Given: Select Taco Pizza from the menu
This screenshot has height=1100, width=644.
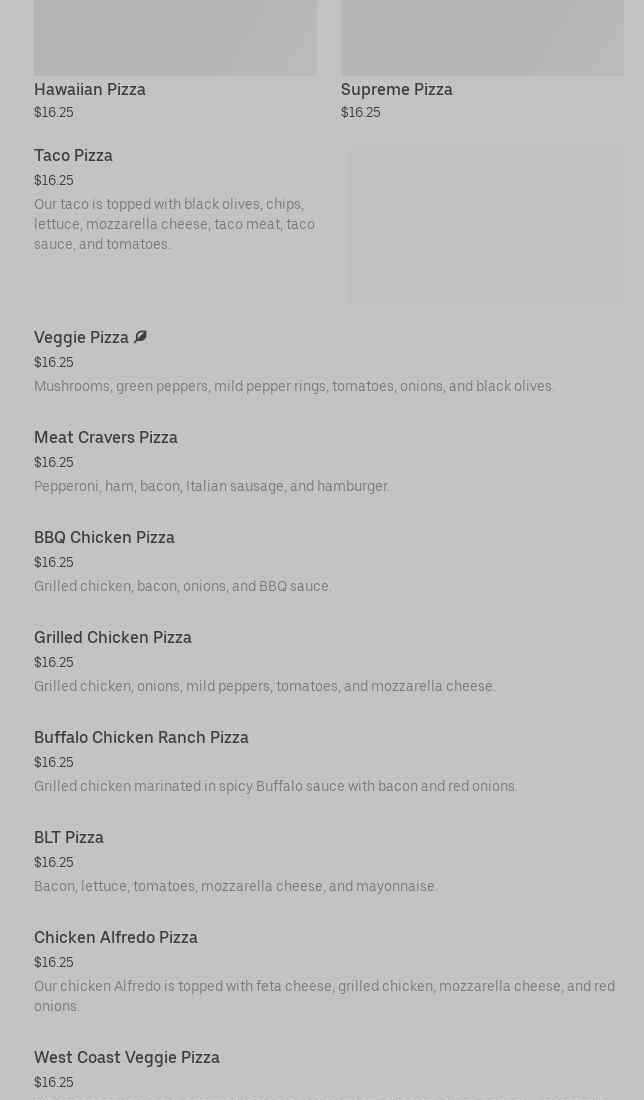Looking at the screenshot, I should pos(73,155).
